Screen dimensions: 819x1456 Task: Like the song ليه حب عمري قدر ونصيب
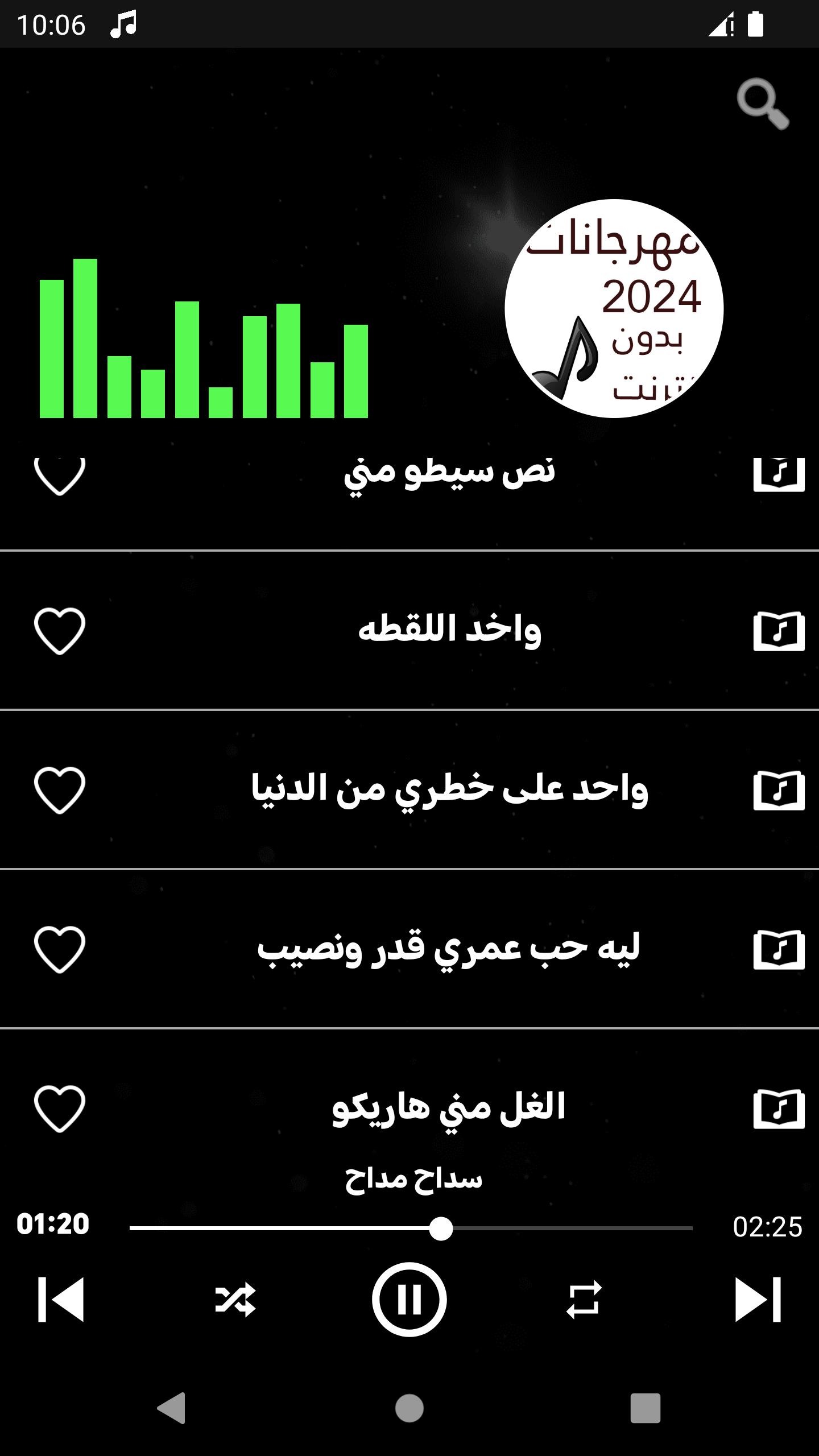(60, 949)
